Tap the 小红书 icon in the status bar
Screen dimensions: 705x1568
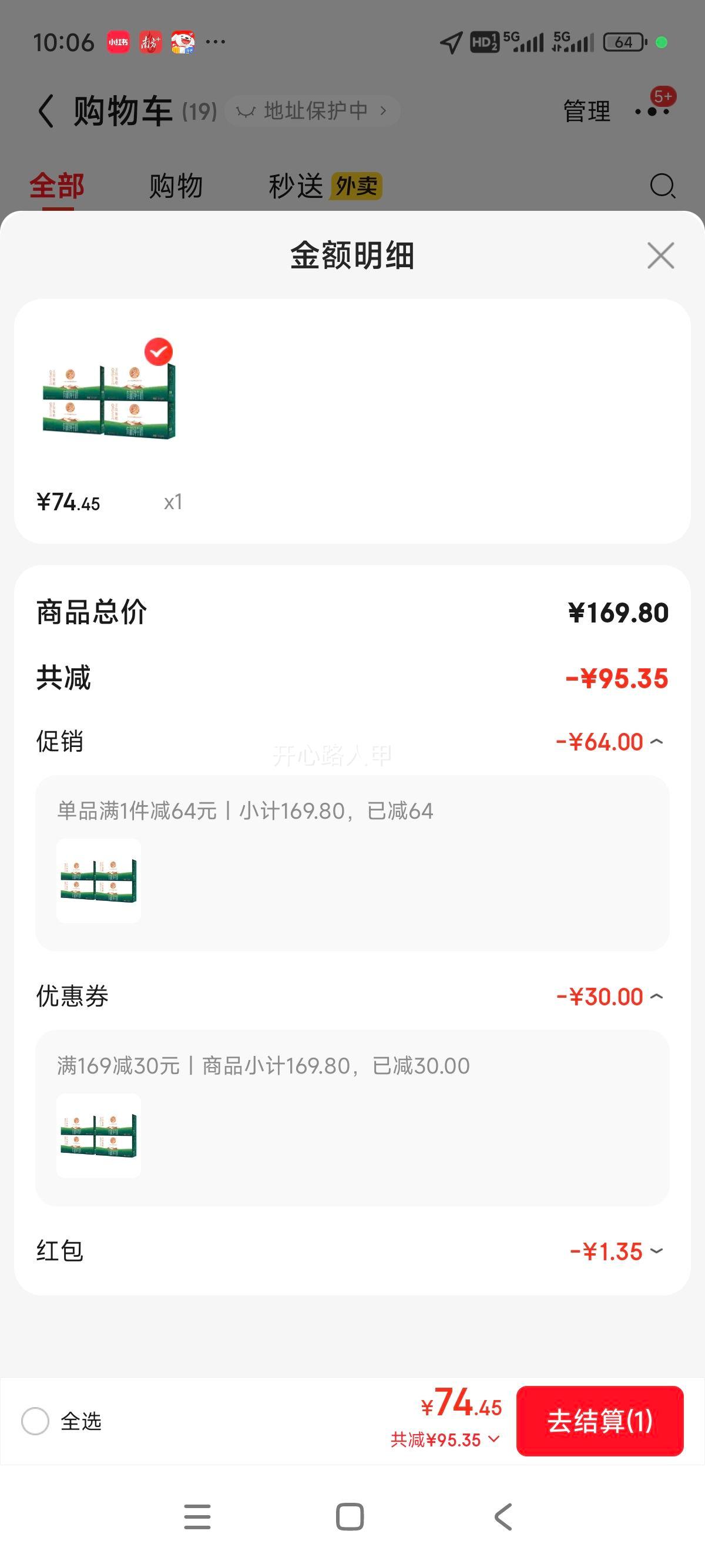tap(119, 41)
